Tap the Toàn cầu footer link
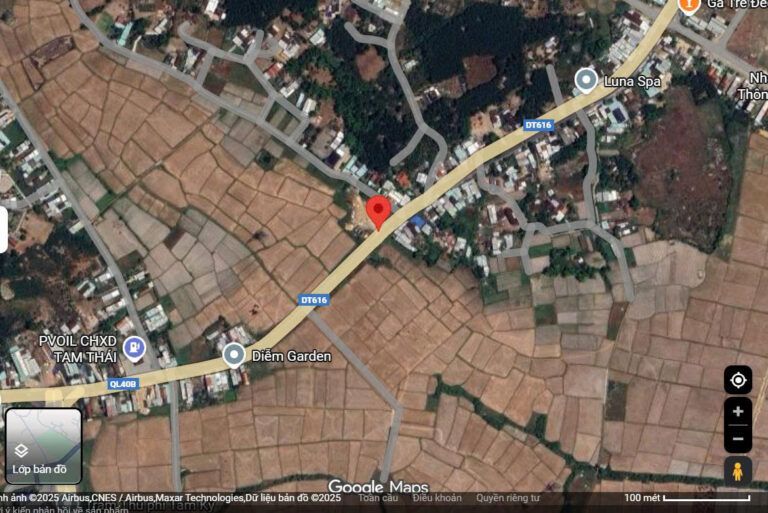Screen dimensions: 768x513 [x=378, y=498]
